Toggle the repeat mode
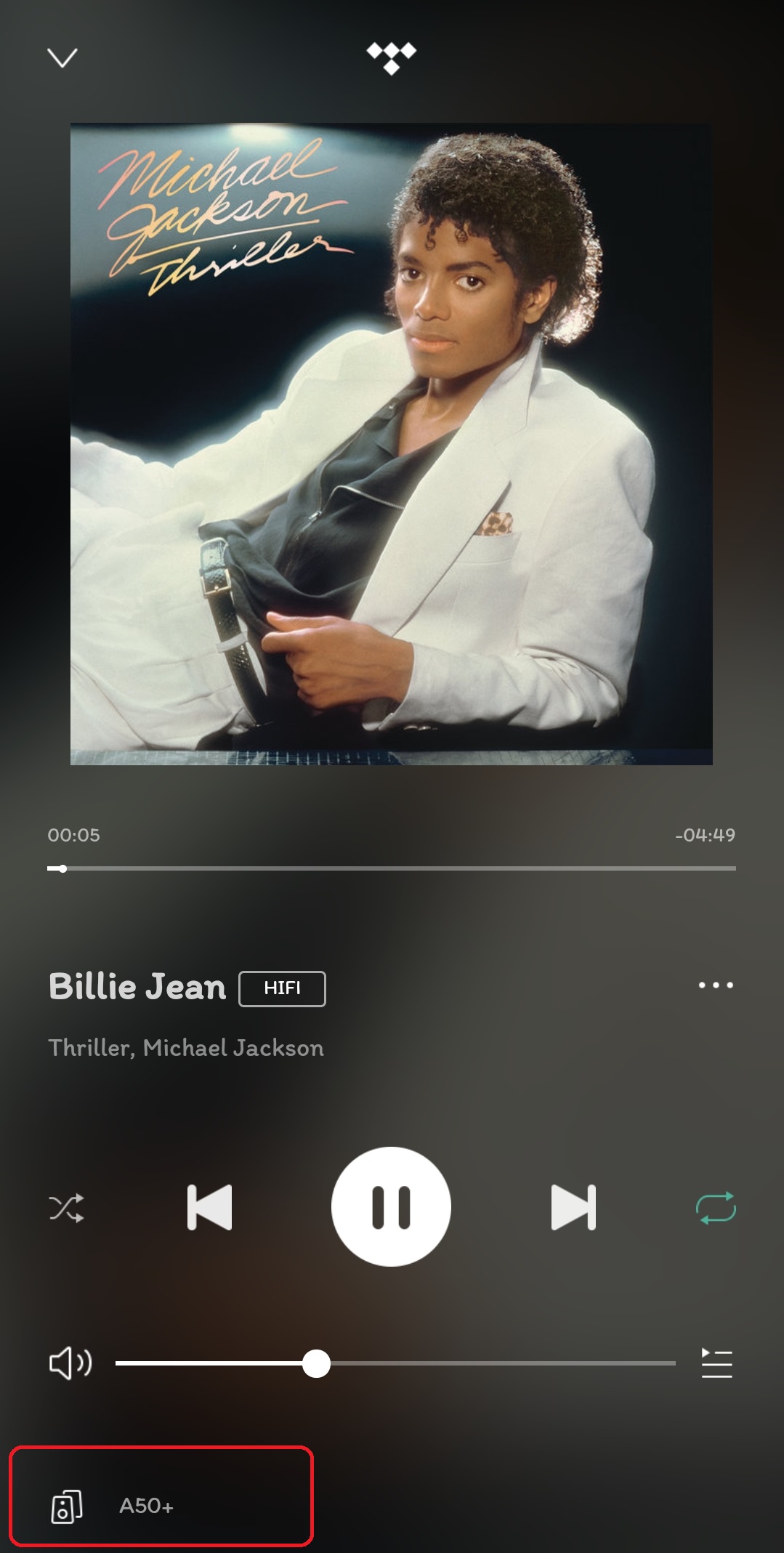The height and width of the screenshot is (1553, 784). pos(716,1208)
